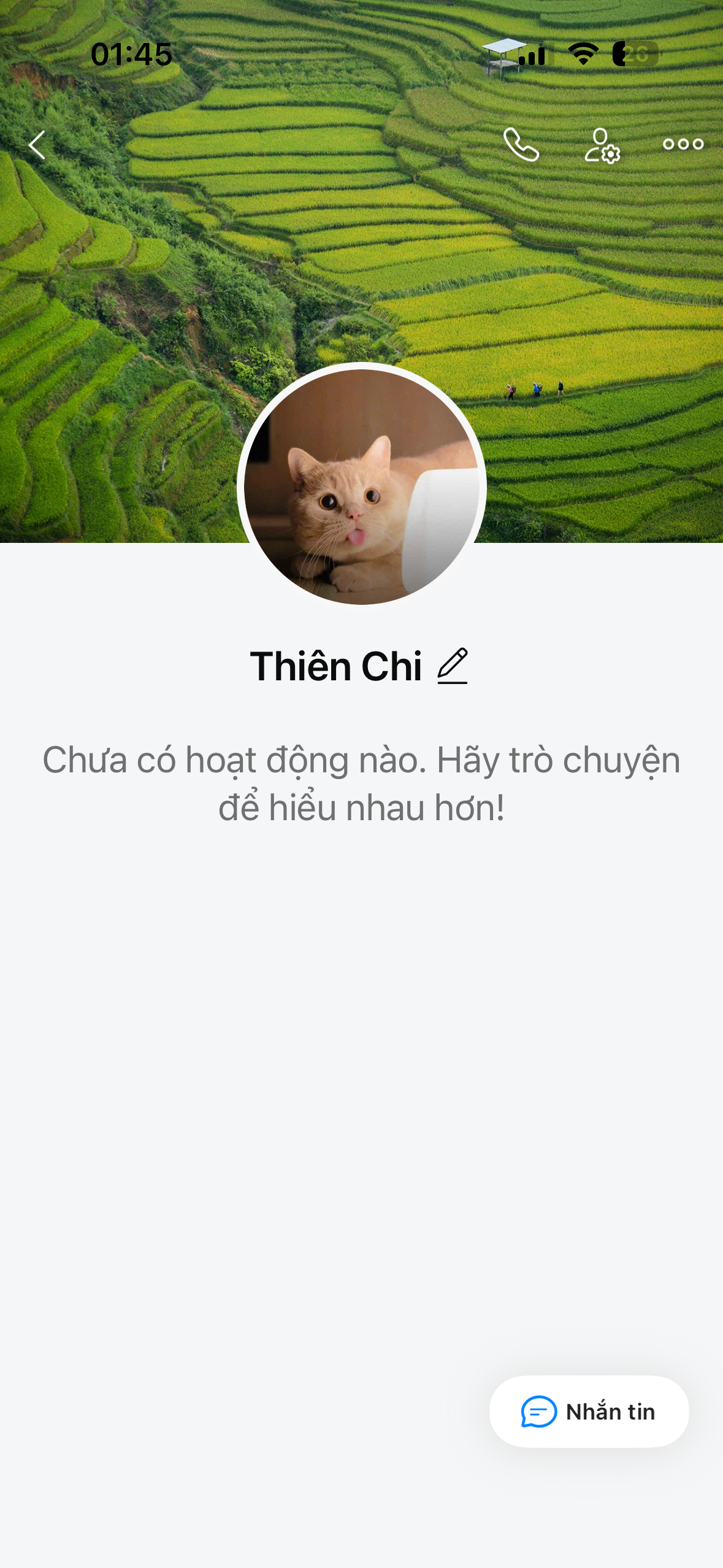This screenshot has width=723, height=1568.
Task: Go back to the previous screen
Action: click(x=37, y=145)
